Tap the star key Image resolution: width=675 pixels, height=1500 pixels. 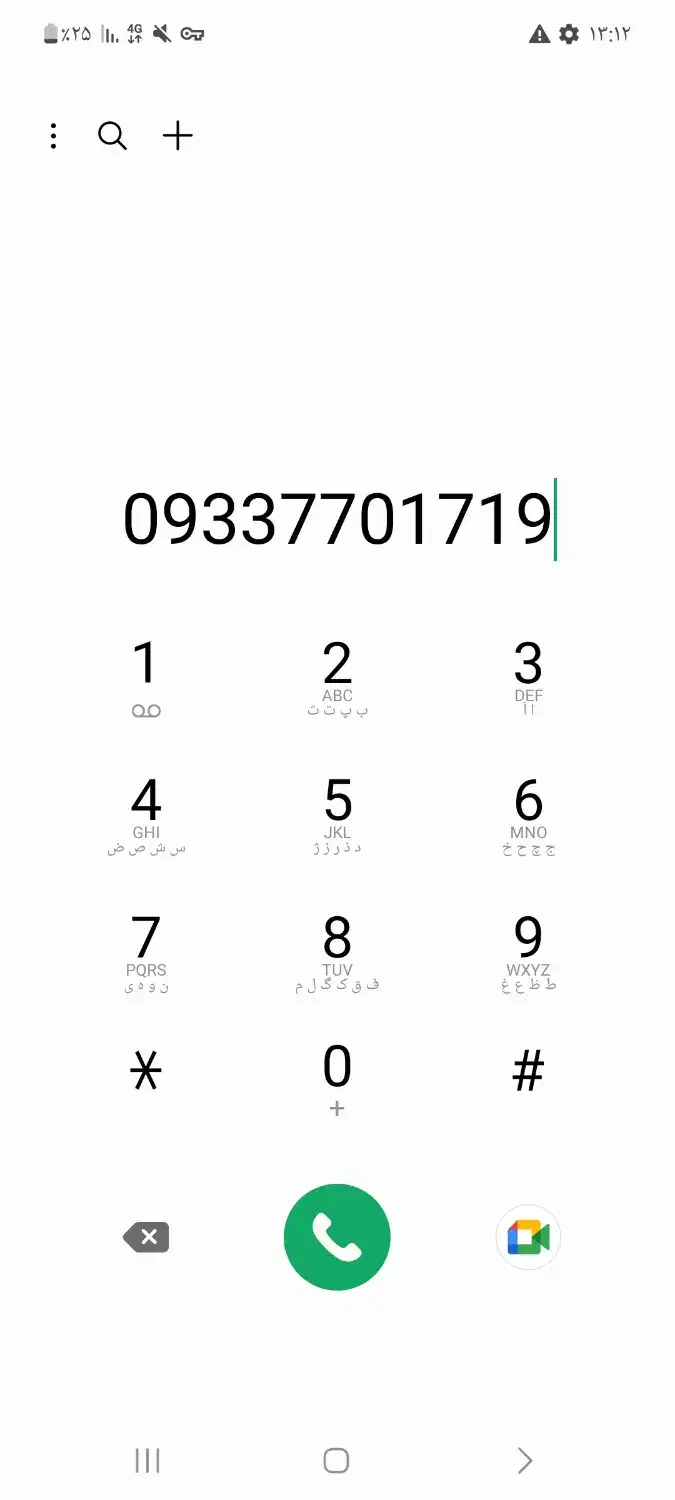point(146,1072)
